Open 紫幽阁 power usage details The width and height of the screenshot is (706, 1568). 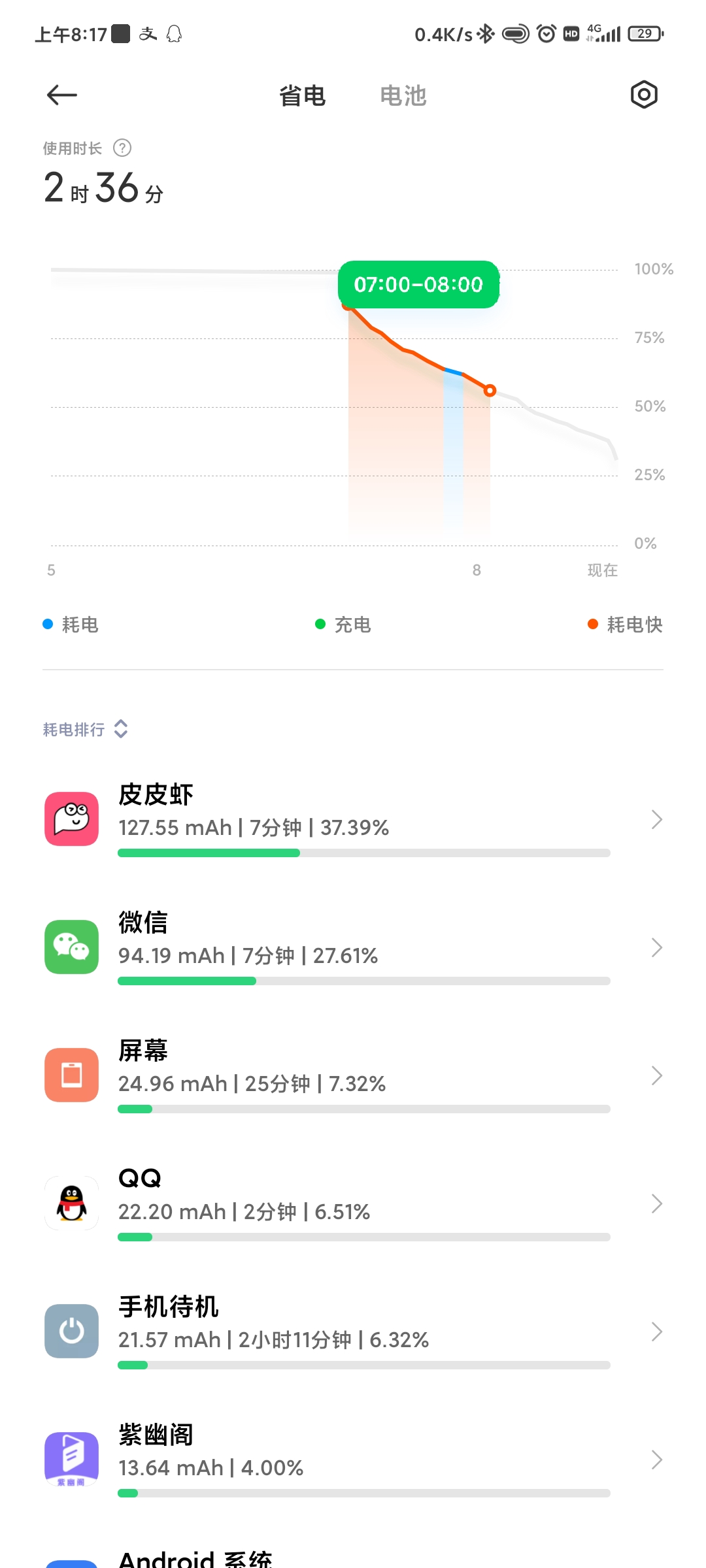[353, 1460]
